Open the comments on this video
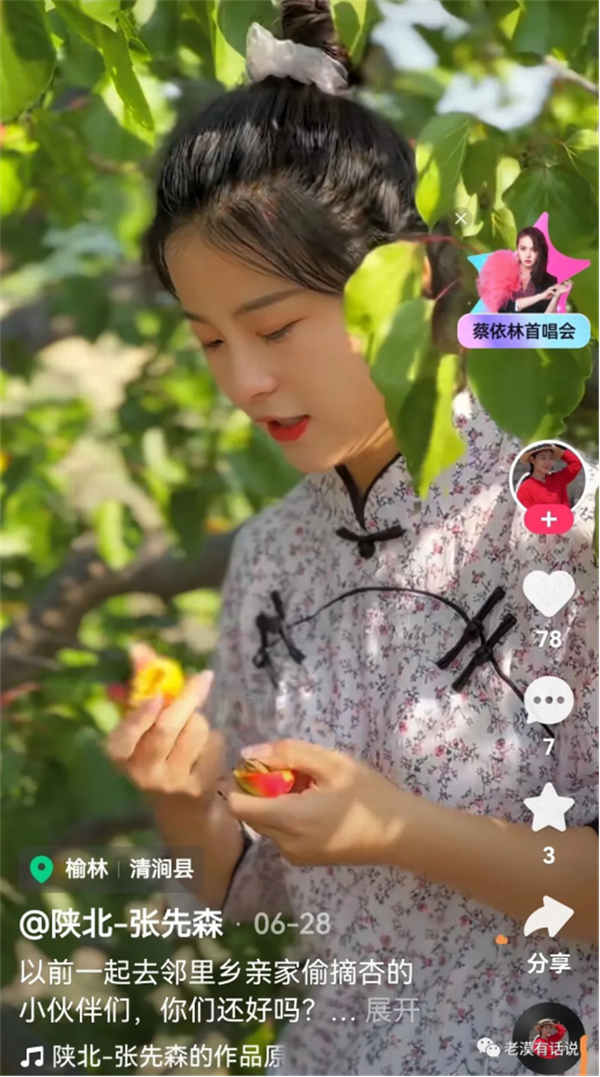The height and width of the screenshot is (1077, 600). (549, 701)
